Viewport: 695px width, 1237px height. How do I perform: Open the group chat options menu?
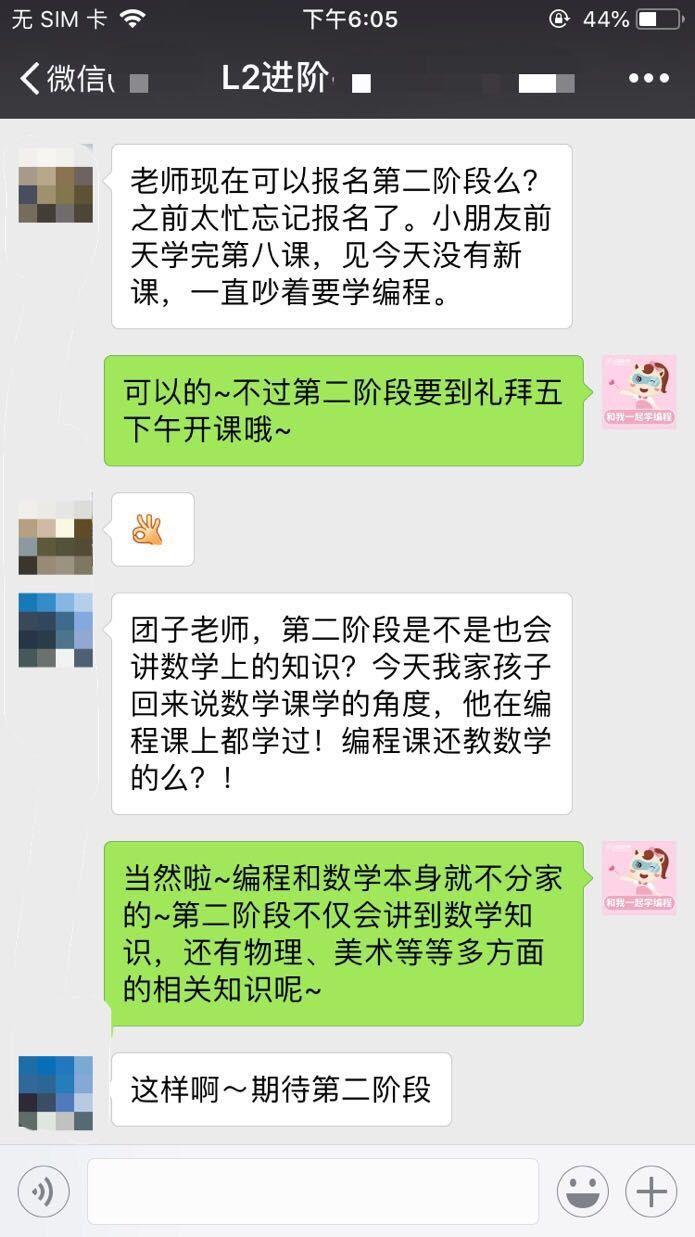click(x=648, y=79)
